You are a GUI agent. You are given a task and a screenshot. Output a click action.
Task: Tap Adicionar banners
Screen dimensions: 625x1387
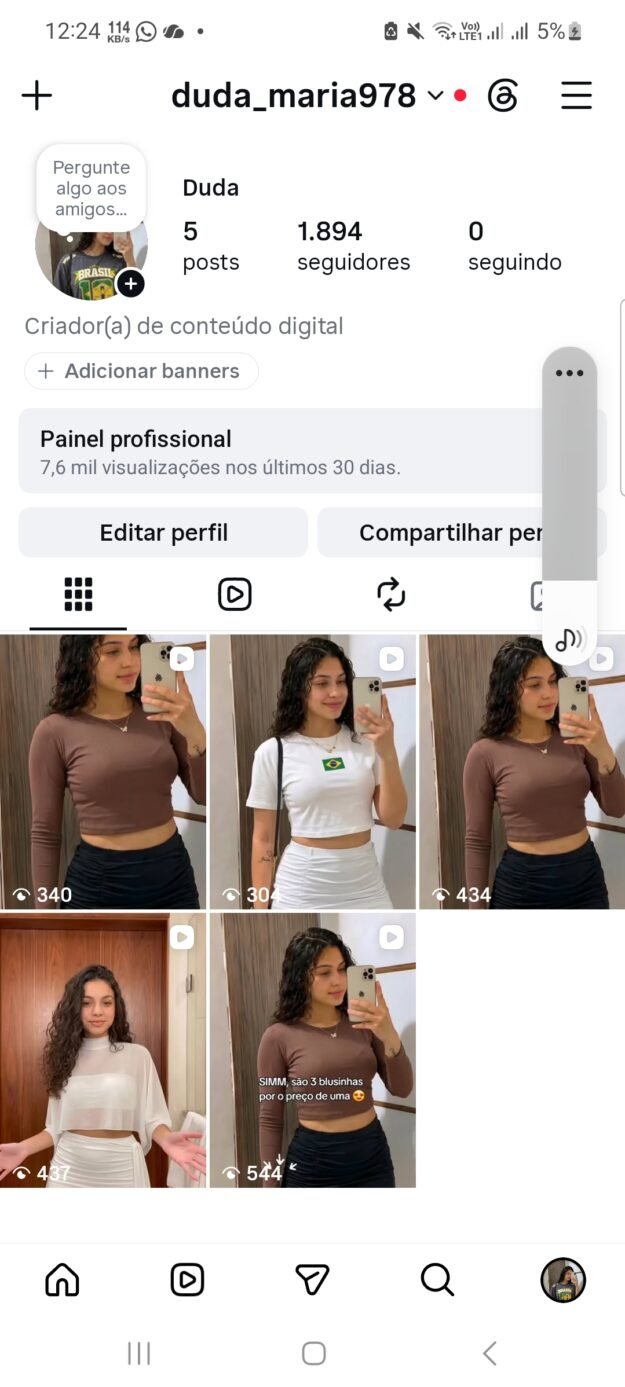click(141, 371)
